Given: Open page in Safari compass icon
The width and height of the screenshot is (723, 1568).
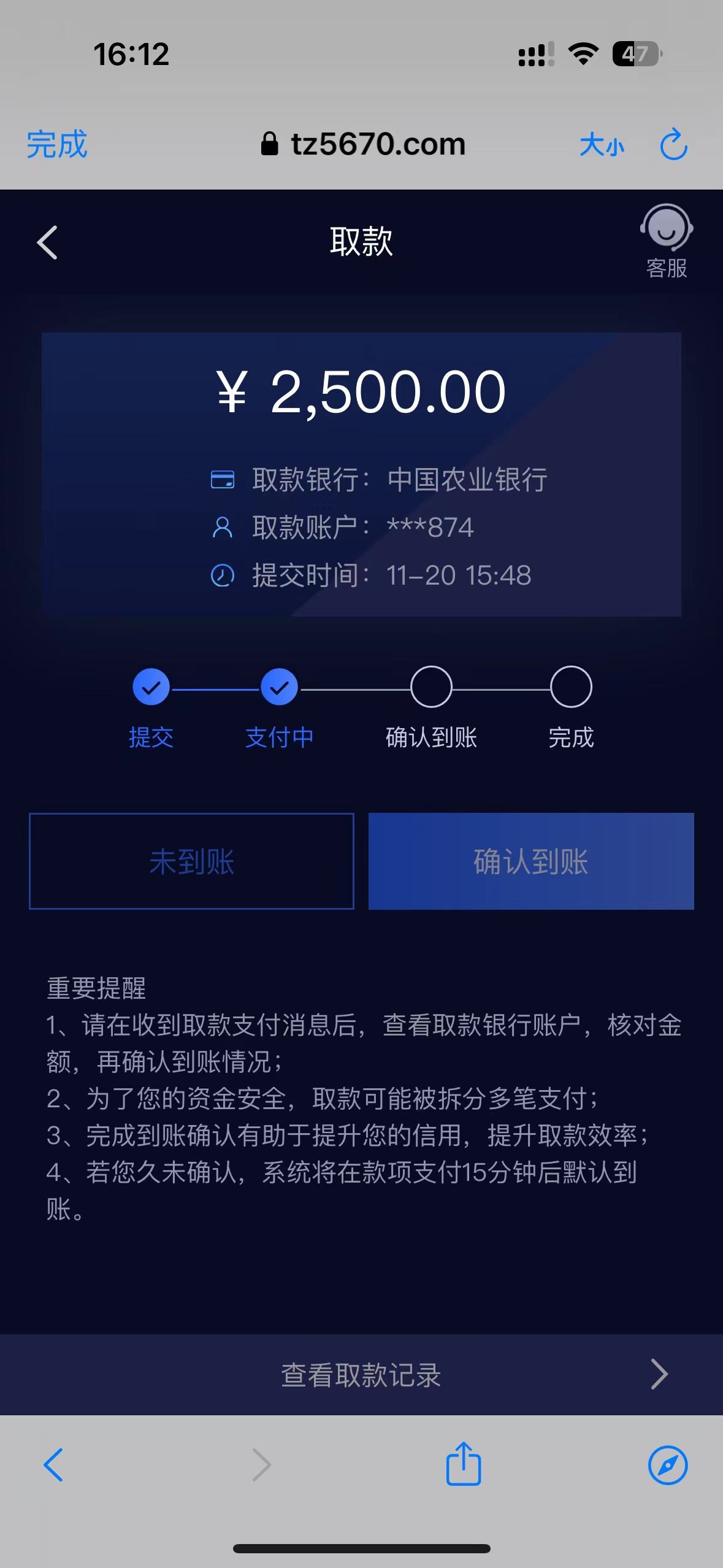Looking at the screenshot, I should click(667, 1465).
